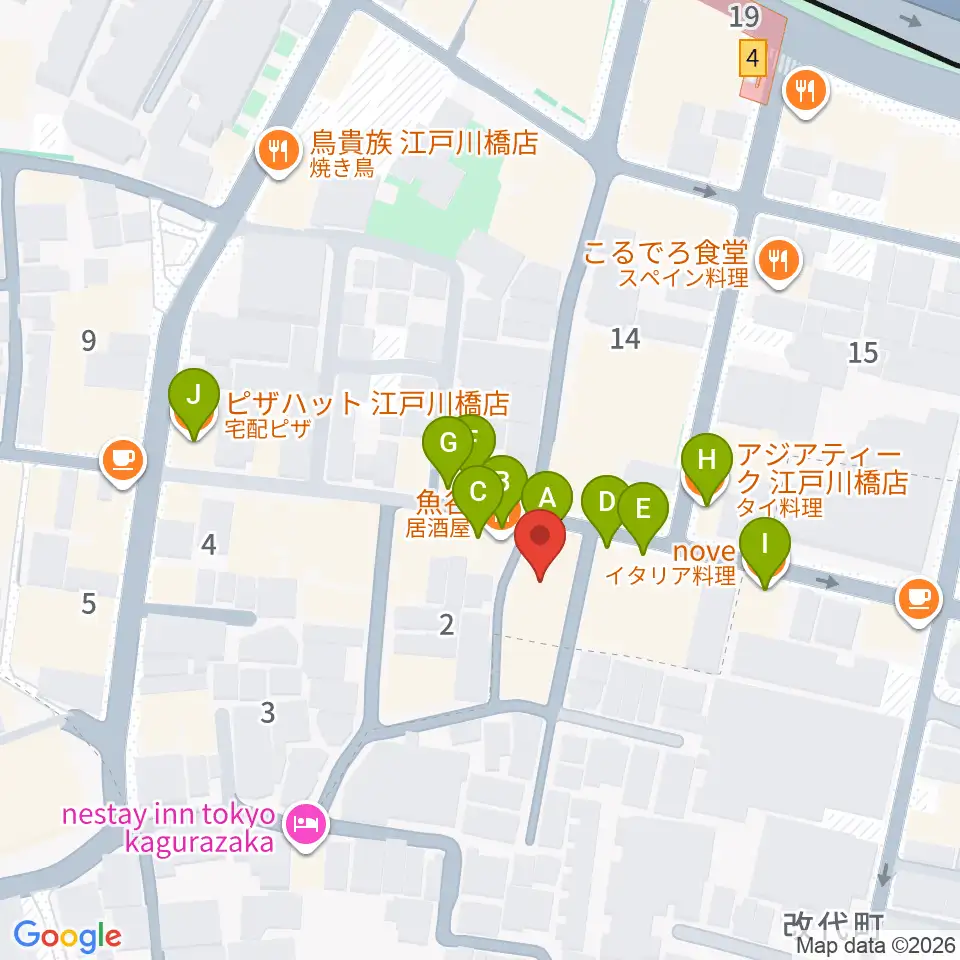Select green marker C

tap(478, 495)
